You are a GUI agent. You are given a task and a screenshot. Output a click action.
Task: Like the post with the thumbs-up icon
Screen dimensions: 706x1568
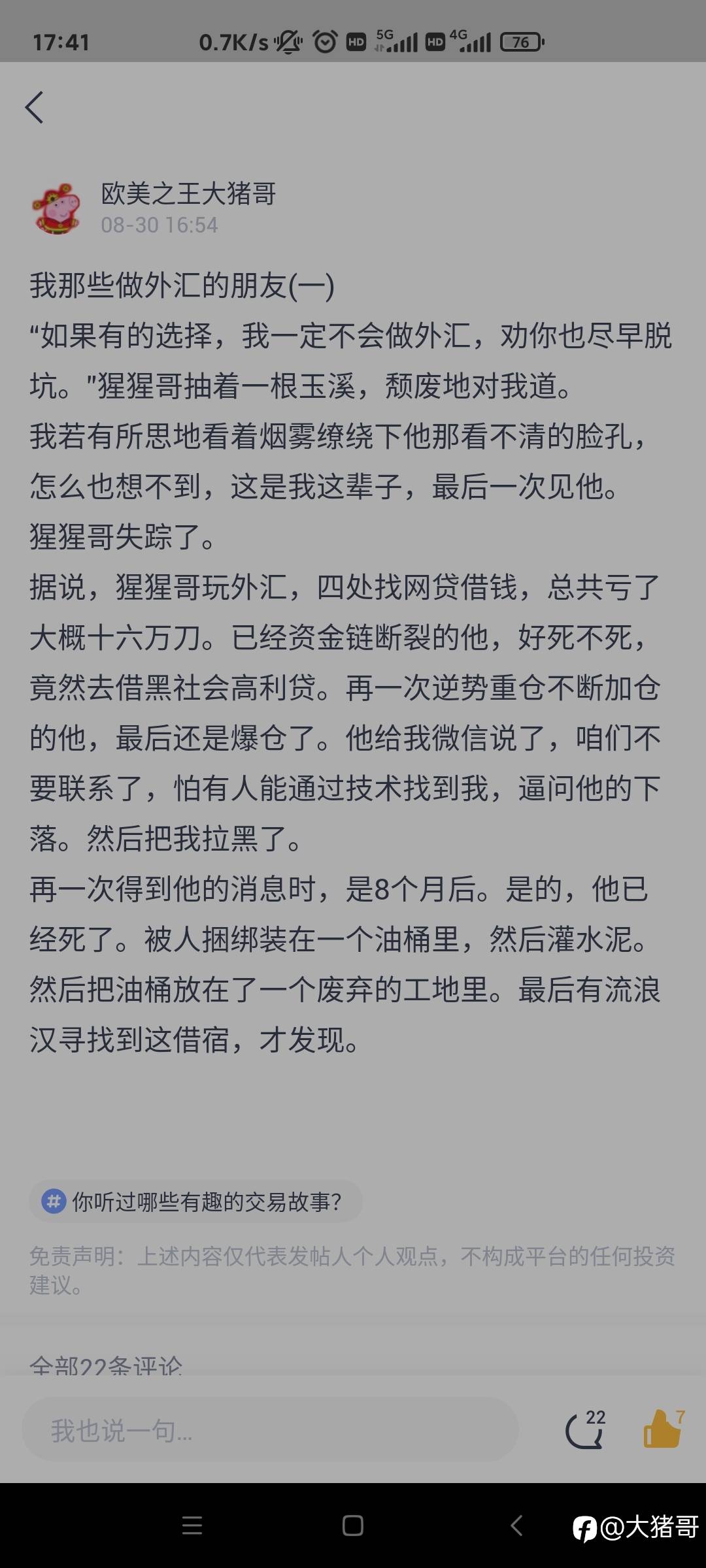click(663, 1428)
